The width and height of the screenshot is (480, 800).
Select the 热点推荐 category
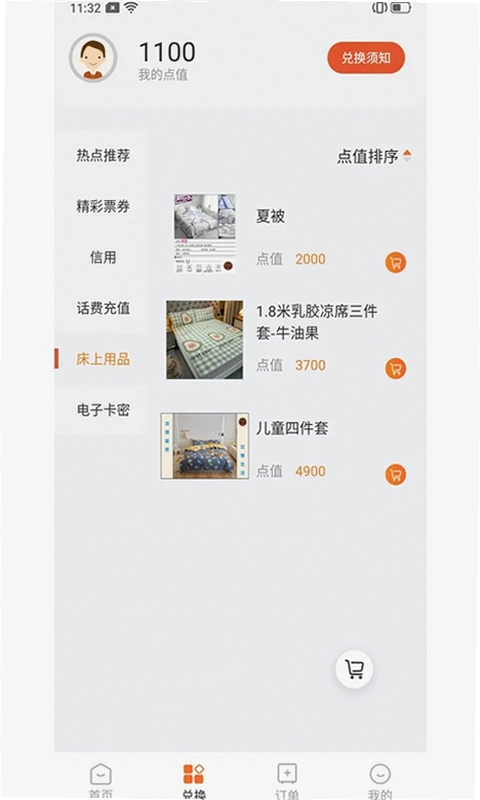(103, 155)
